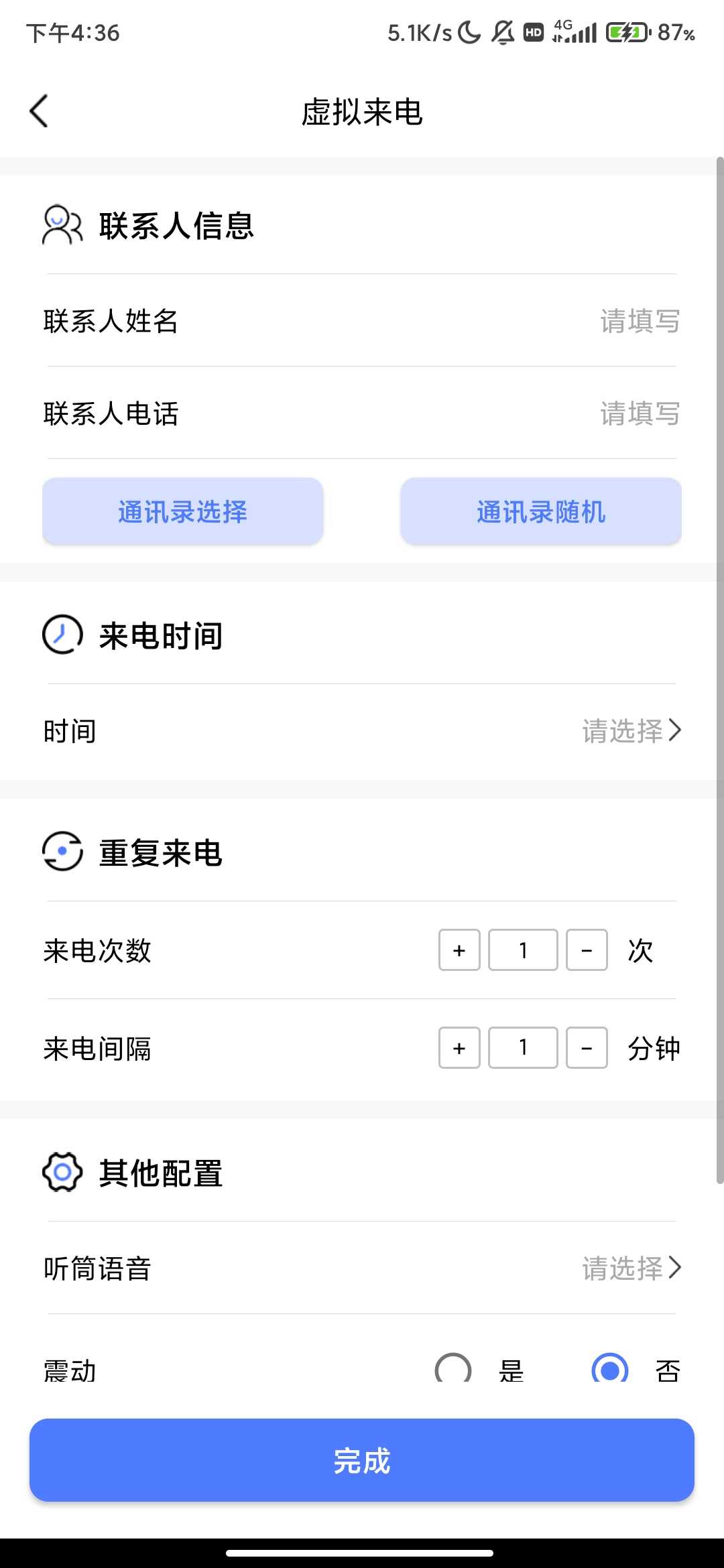
Task: Open the 时间 picker
Action: point(630,731)
